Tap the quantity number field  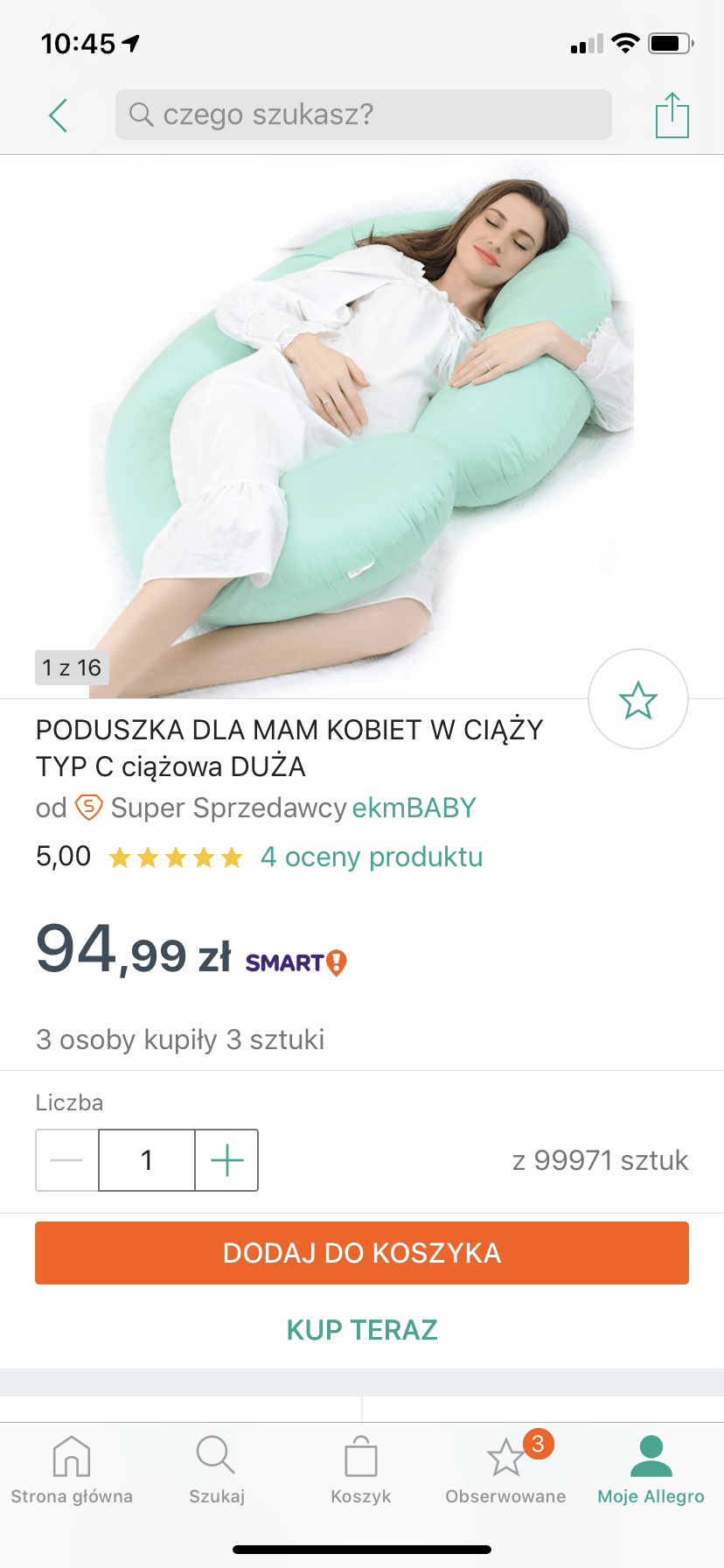(x=147, y=1160)
